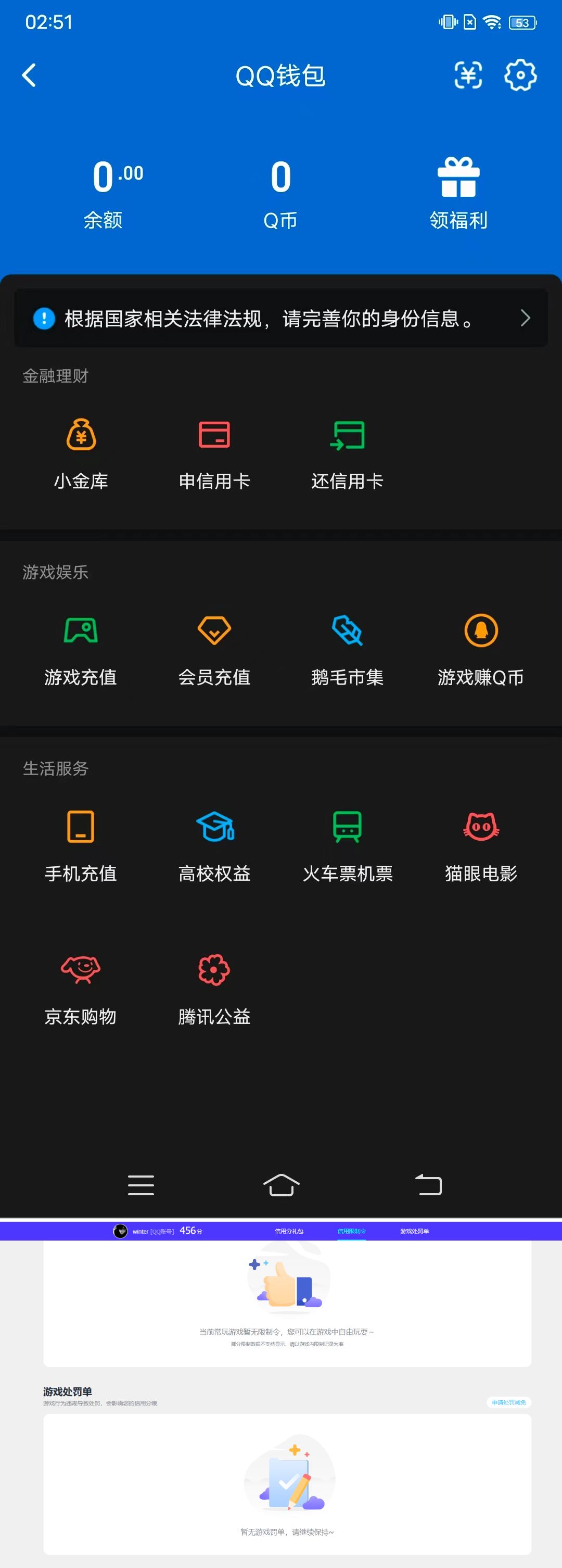The image size is (562, 1568).
Task: Open transaction records via ¥ icon
Action: 468,75
